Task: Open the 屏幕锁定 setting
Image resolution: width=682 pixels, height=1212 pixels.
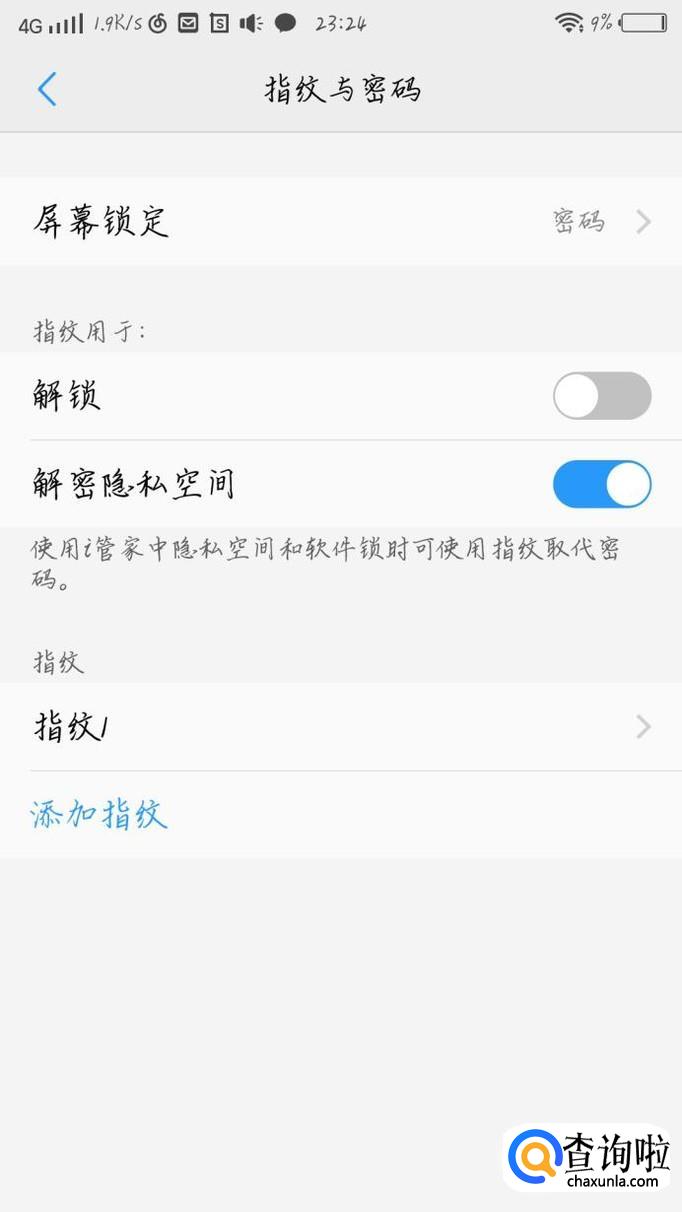Action: (340, 221)
